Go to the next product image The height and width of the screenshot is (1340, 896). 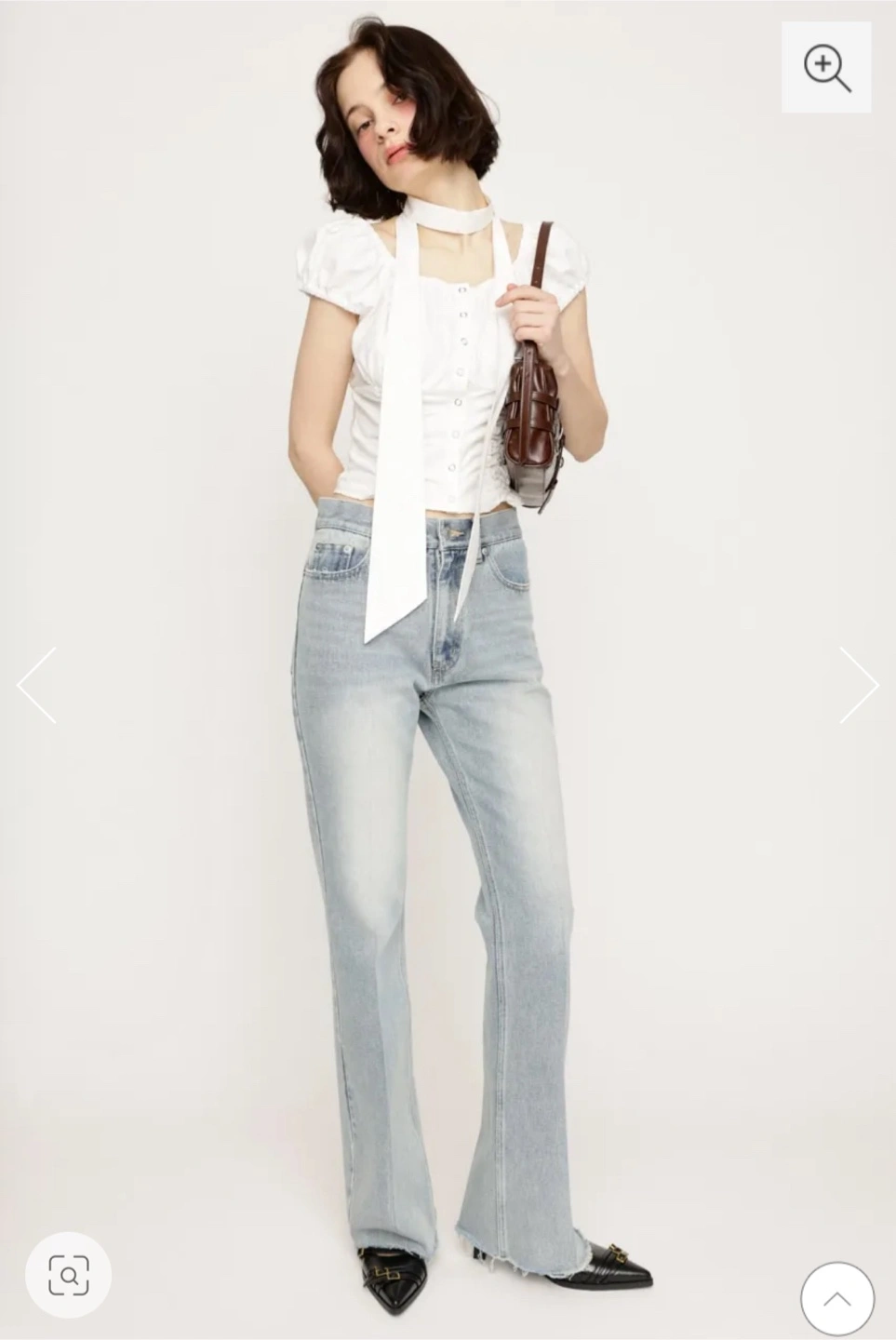pyautogui.click(x=858, y=686)
